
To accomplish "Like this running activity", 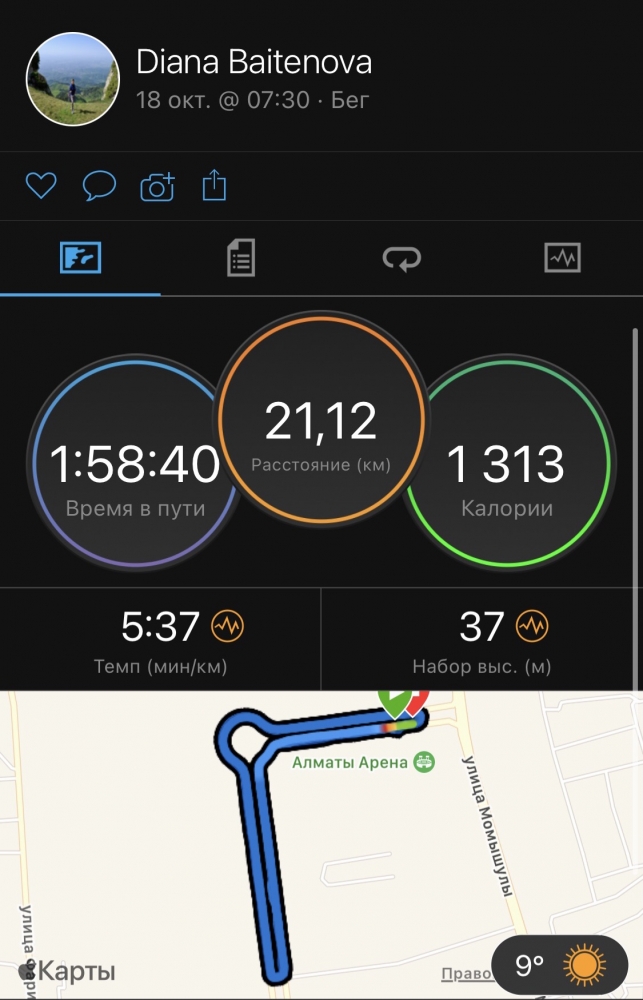I will point(41,186).
